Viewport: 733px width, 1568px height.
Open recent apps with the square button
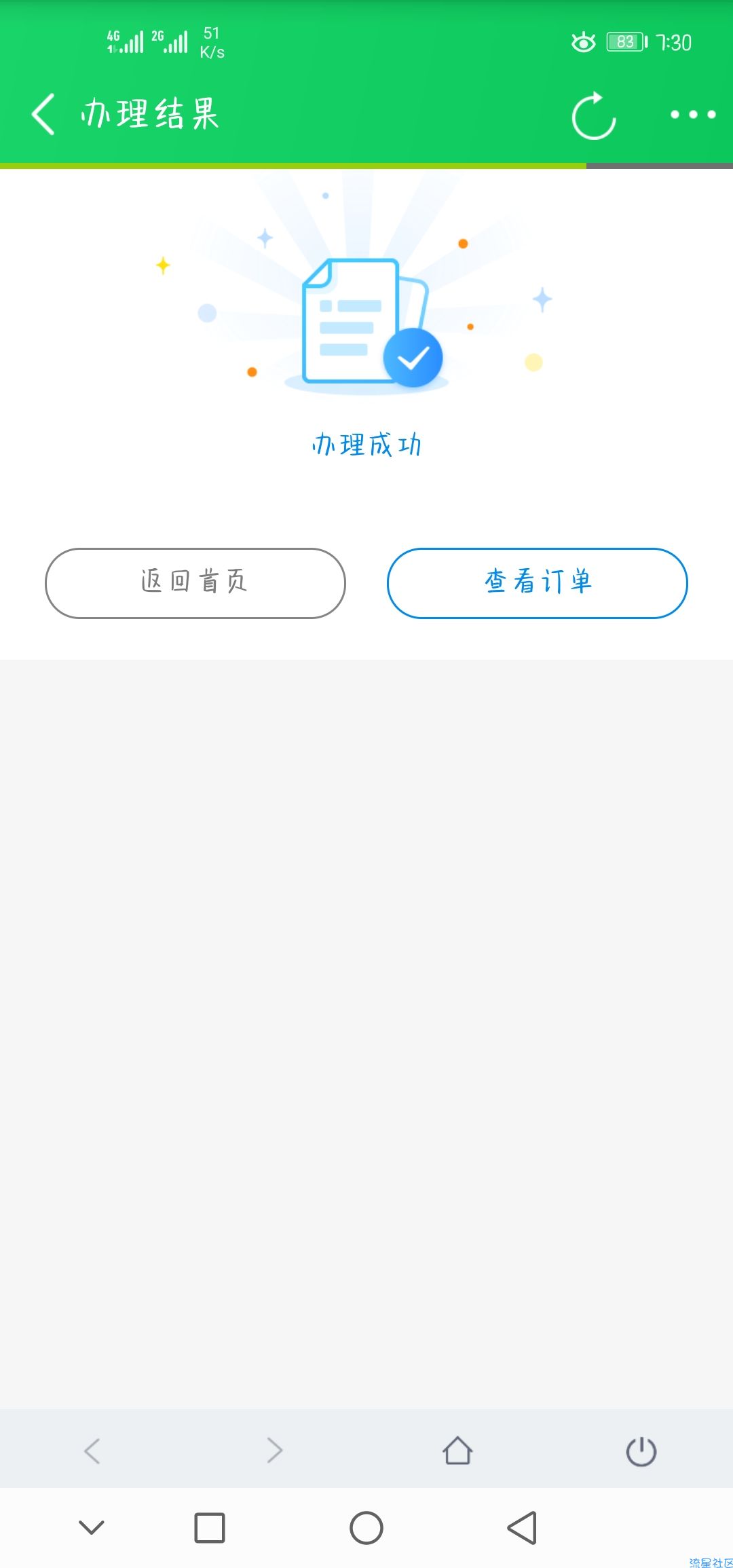tap(209, 1528)
